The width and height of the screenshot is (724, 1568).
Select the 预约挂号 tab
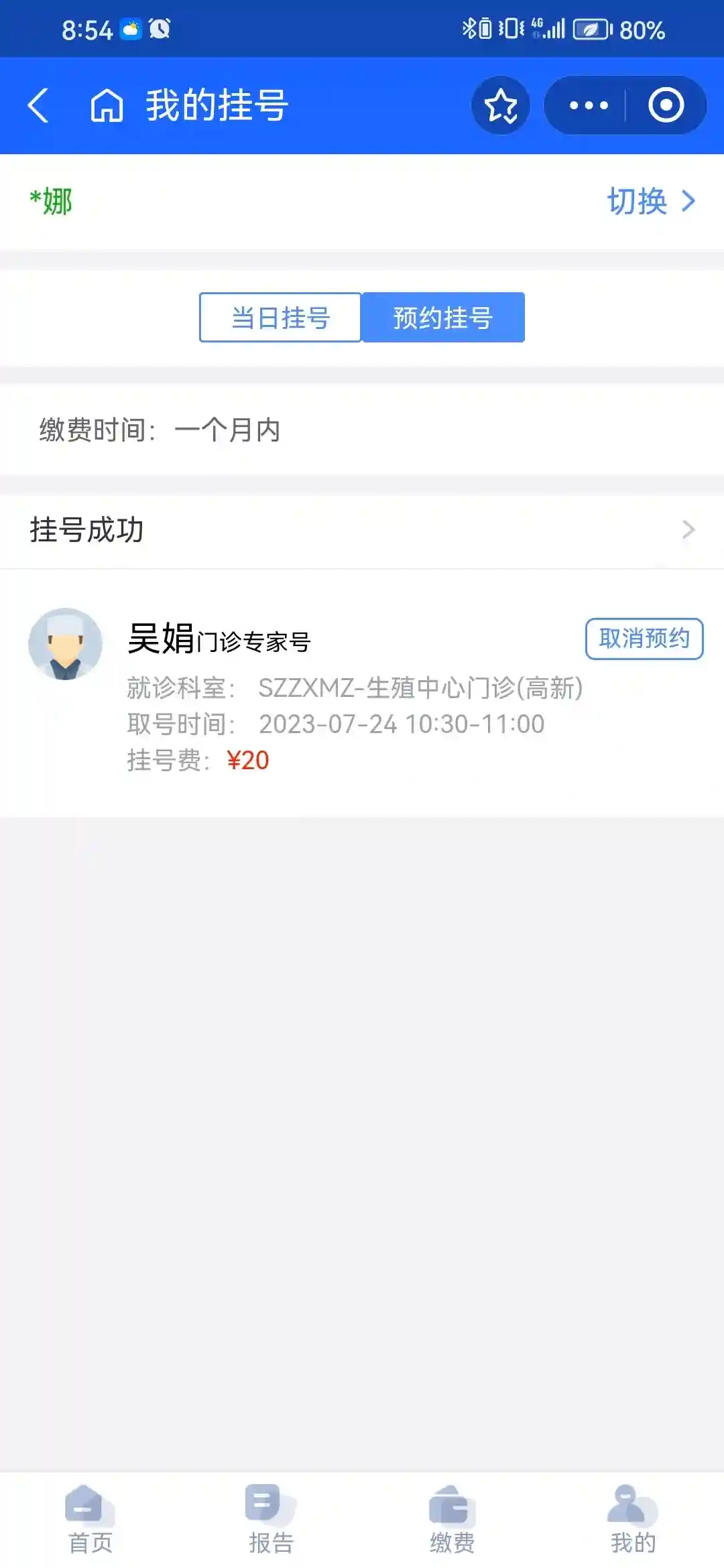click(x=443, y=318)
